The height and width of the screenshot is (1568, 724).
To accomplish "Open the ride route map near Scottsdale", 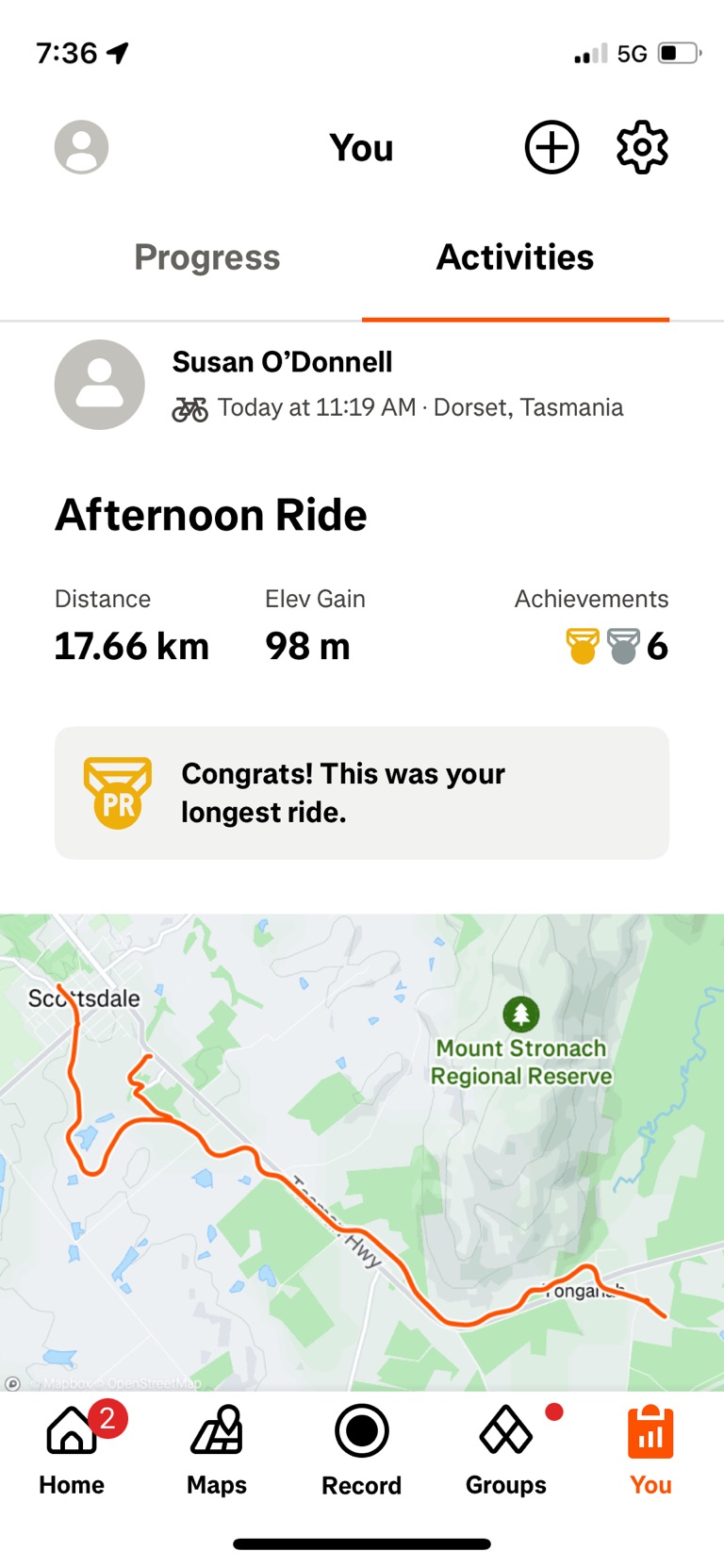I will click(362, 1150).
